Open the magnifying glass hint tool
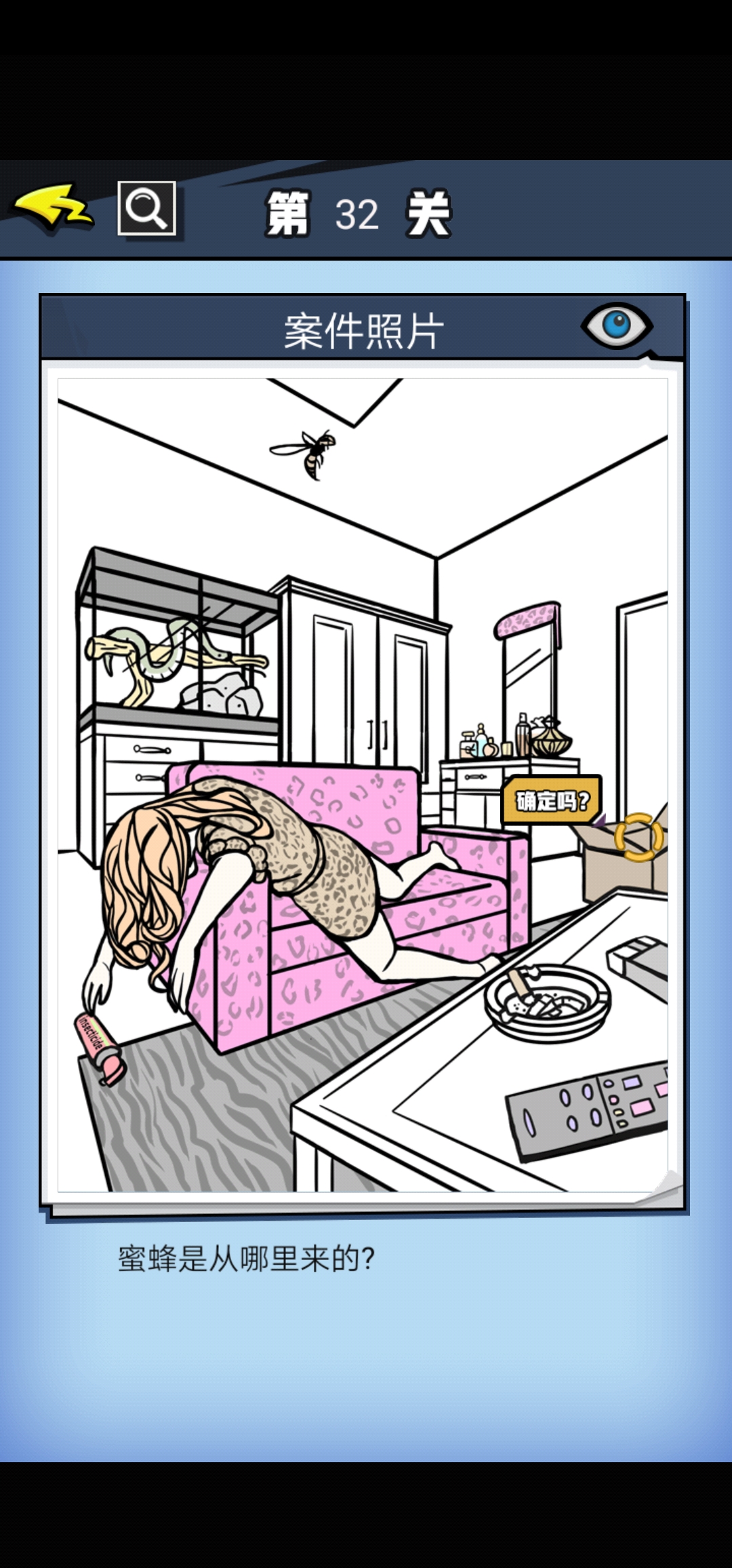The image size is (732, 1568). [x=146, y=208]
